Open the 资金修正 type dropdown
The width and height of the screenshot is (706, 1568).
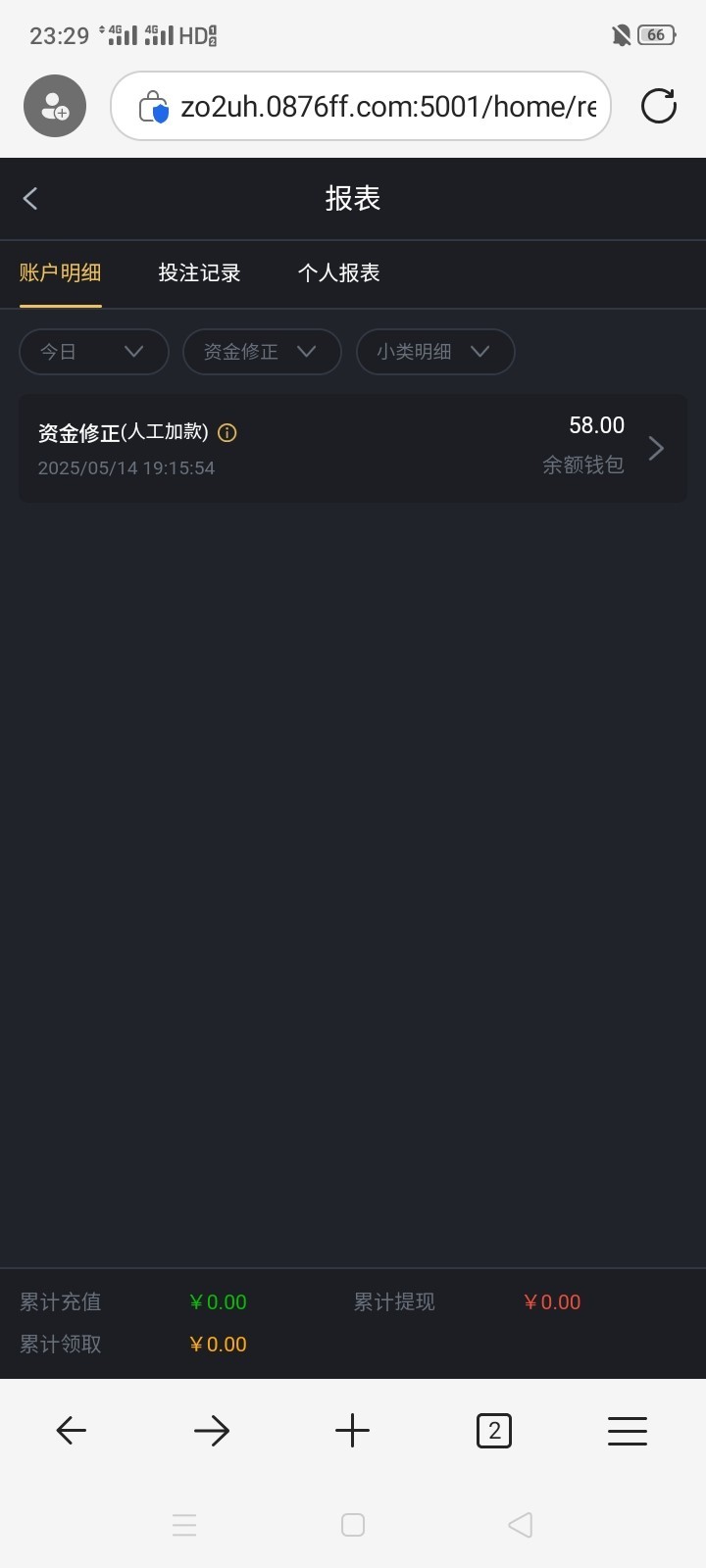[261, 352]
